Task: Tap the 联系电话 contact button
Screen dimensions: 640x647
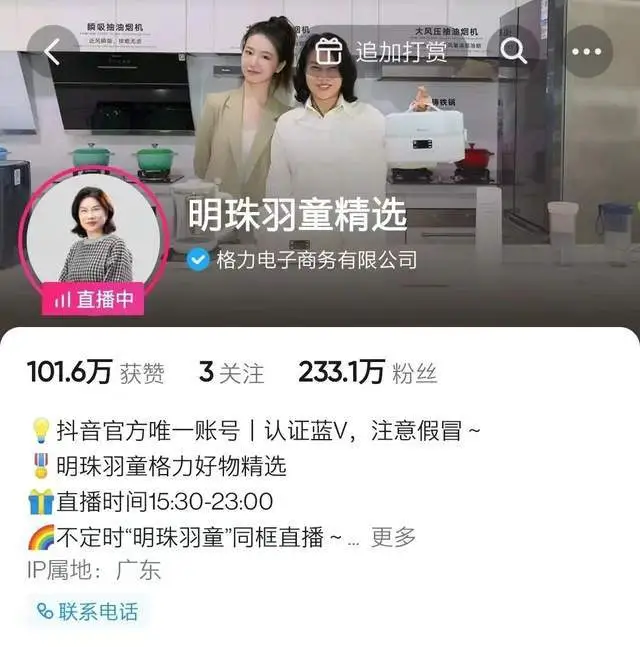Action: [87, 611]
